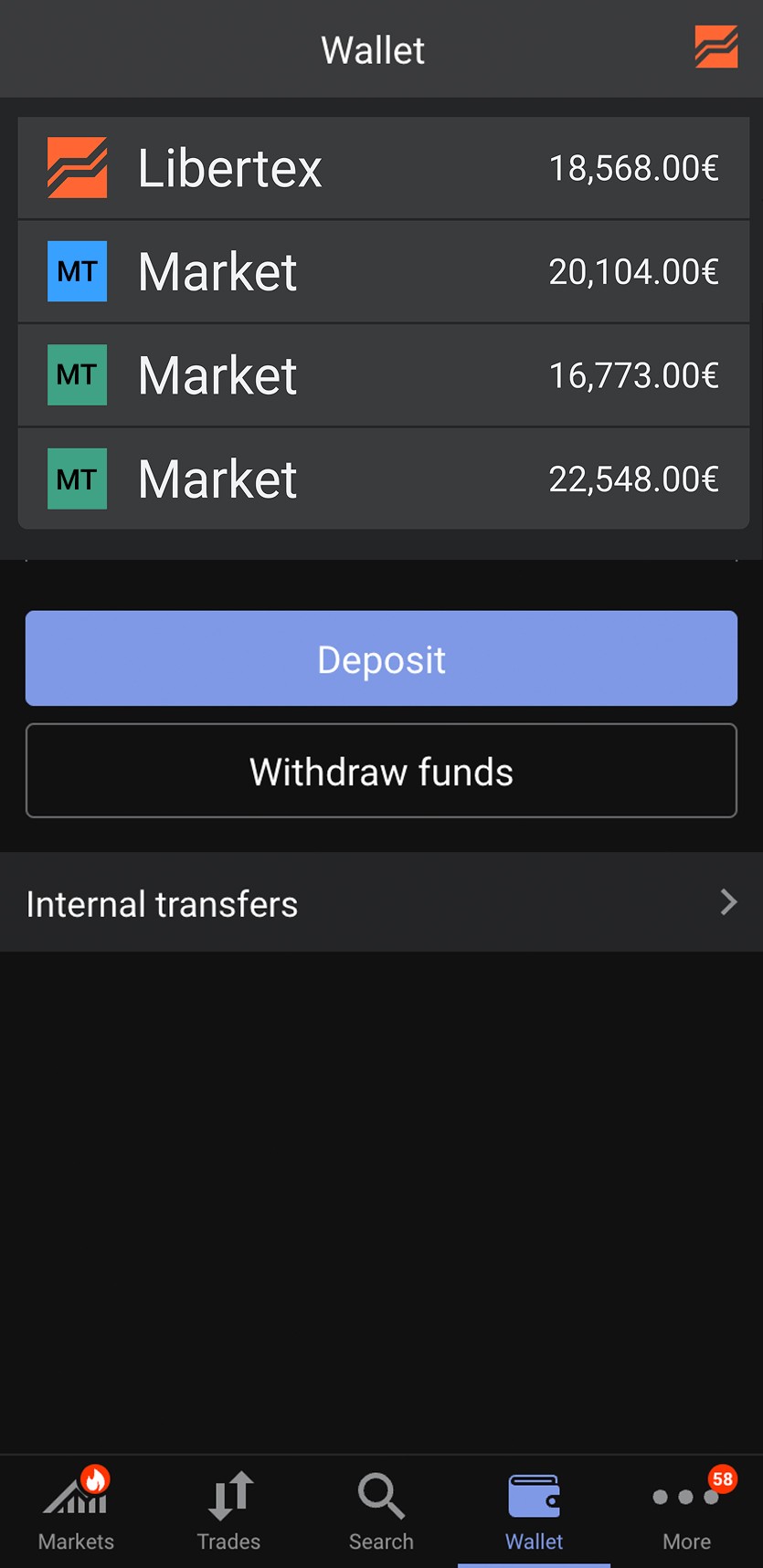Open the Market account with 22,548.00€
The width and height of the screenshot is (763, 1568).
[381, 479]
